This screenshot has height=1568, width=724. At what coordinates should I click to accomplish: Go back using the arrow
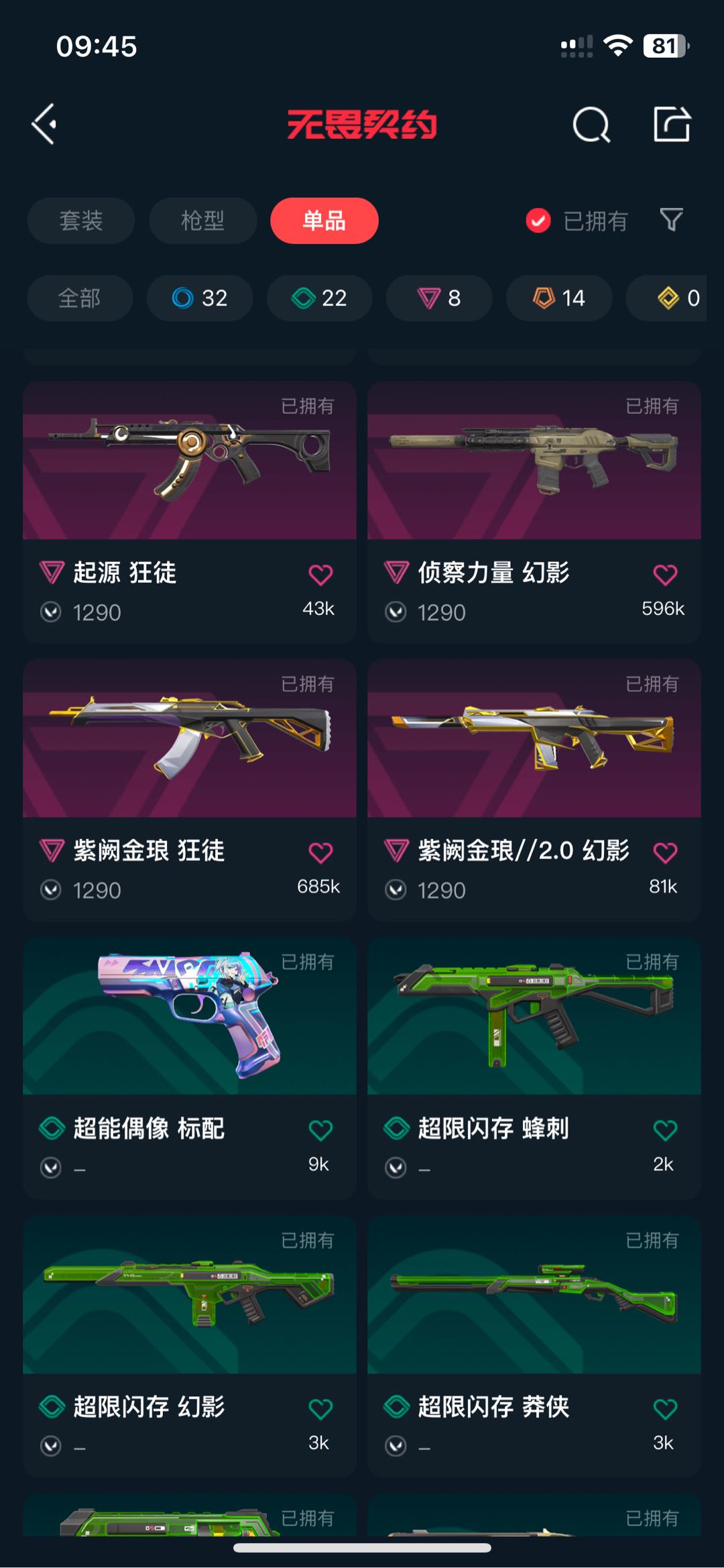pos(44,124)
